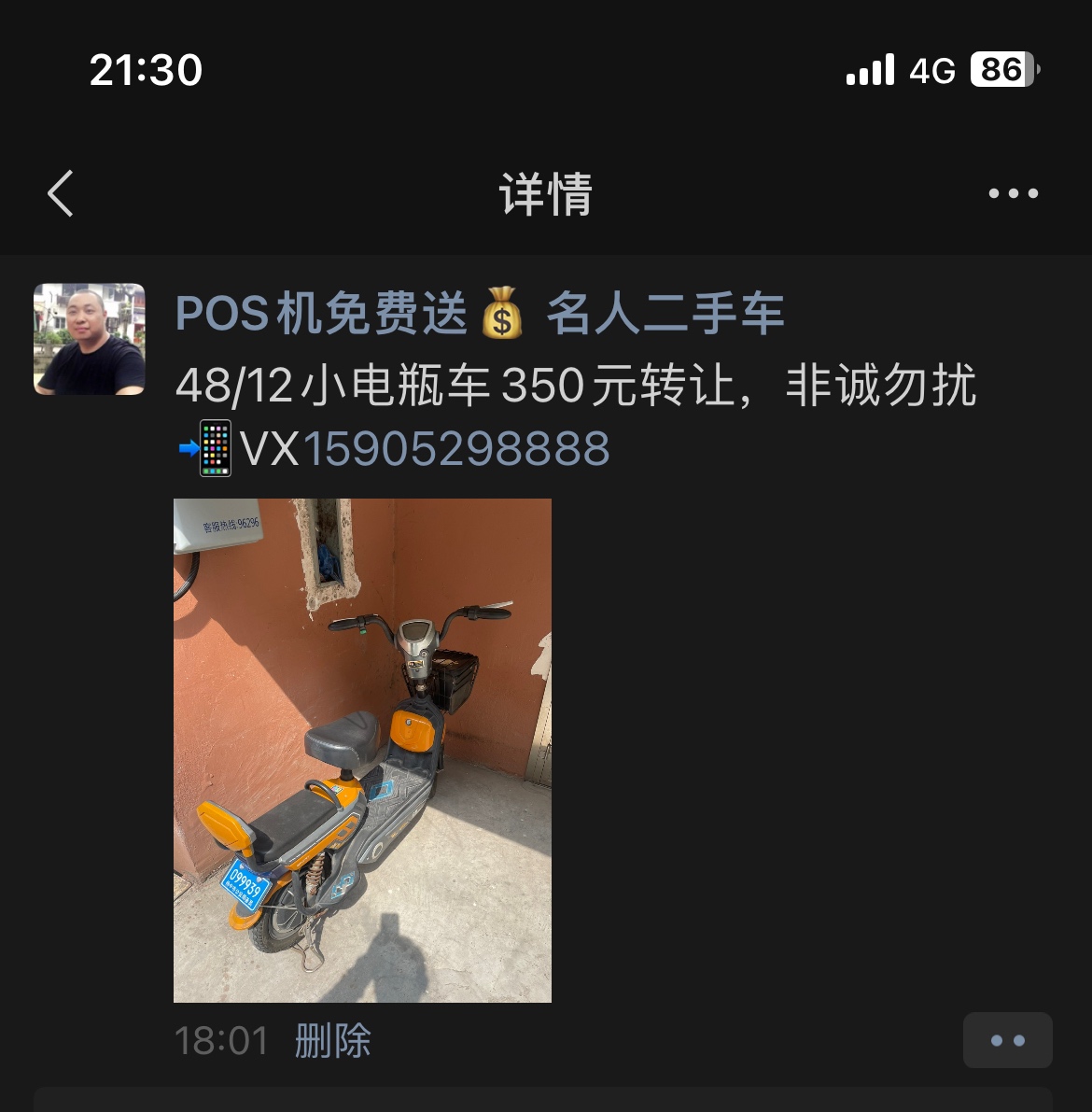Tap the arrow emoji before the phone icon
The height and width of the screenshot is (1112, 1092).
188,448
